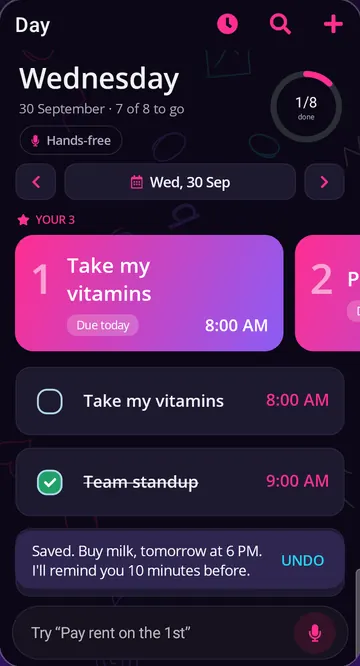Open the top priority Take my vitamins card
Viewport: 360px width, 666px height.
tap(149, 293)
